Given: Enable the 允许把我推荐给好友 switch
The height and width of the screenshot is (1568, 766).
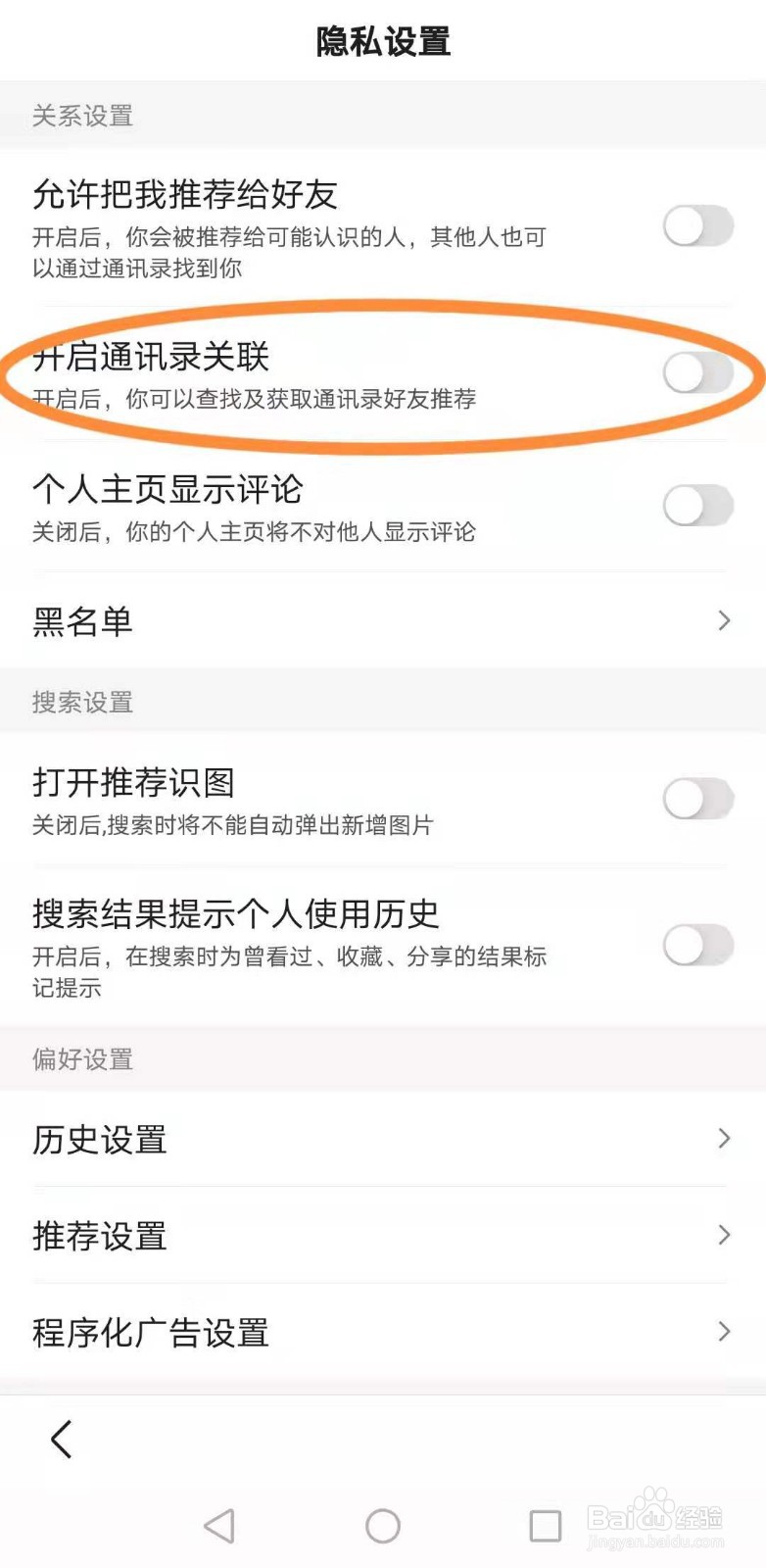Looking at the screenshot, I should point(696,225).
